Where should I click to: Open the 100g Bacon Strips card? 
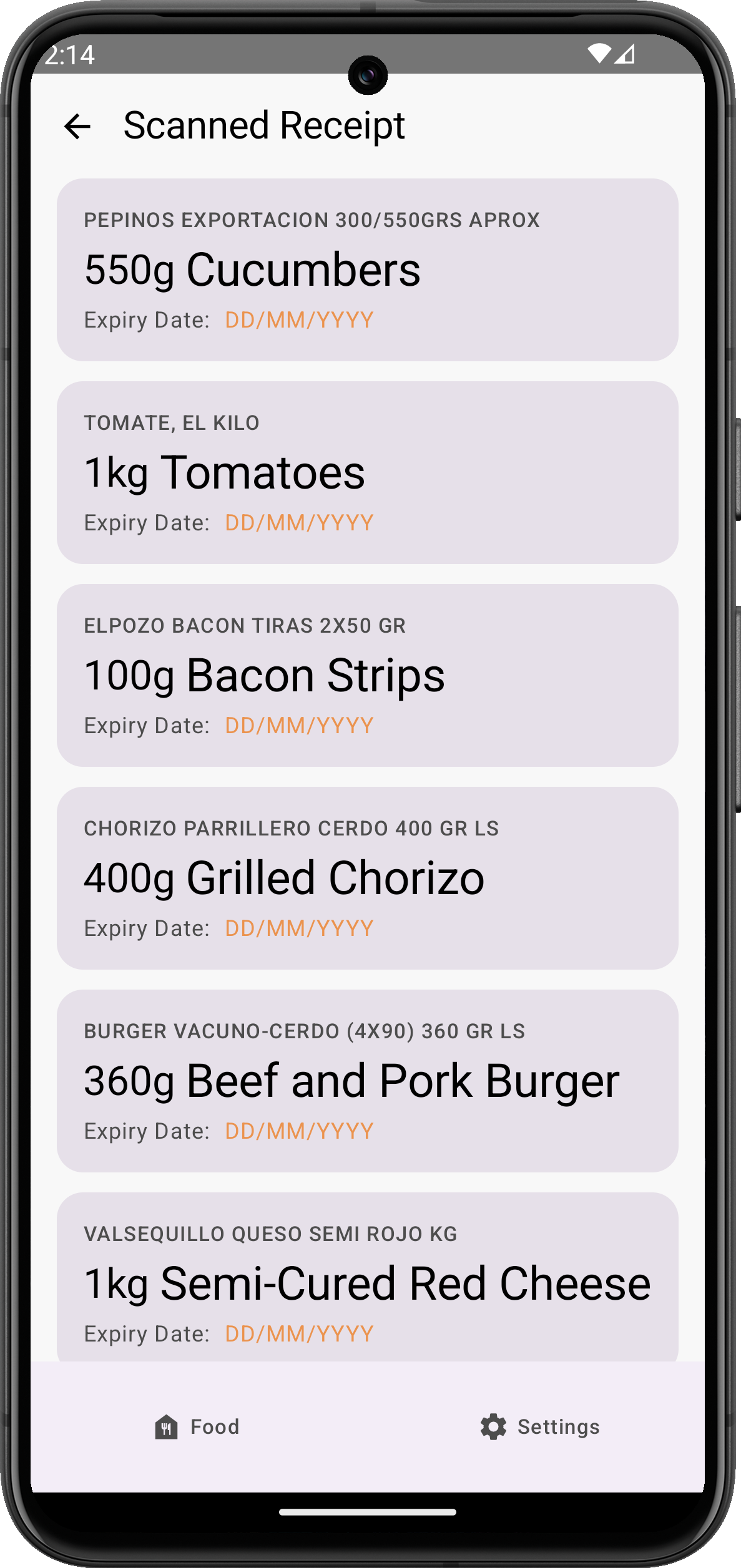(x=367, y=675)
